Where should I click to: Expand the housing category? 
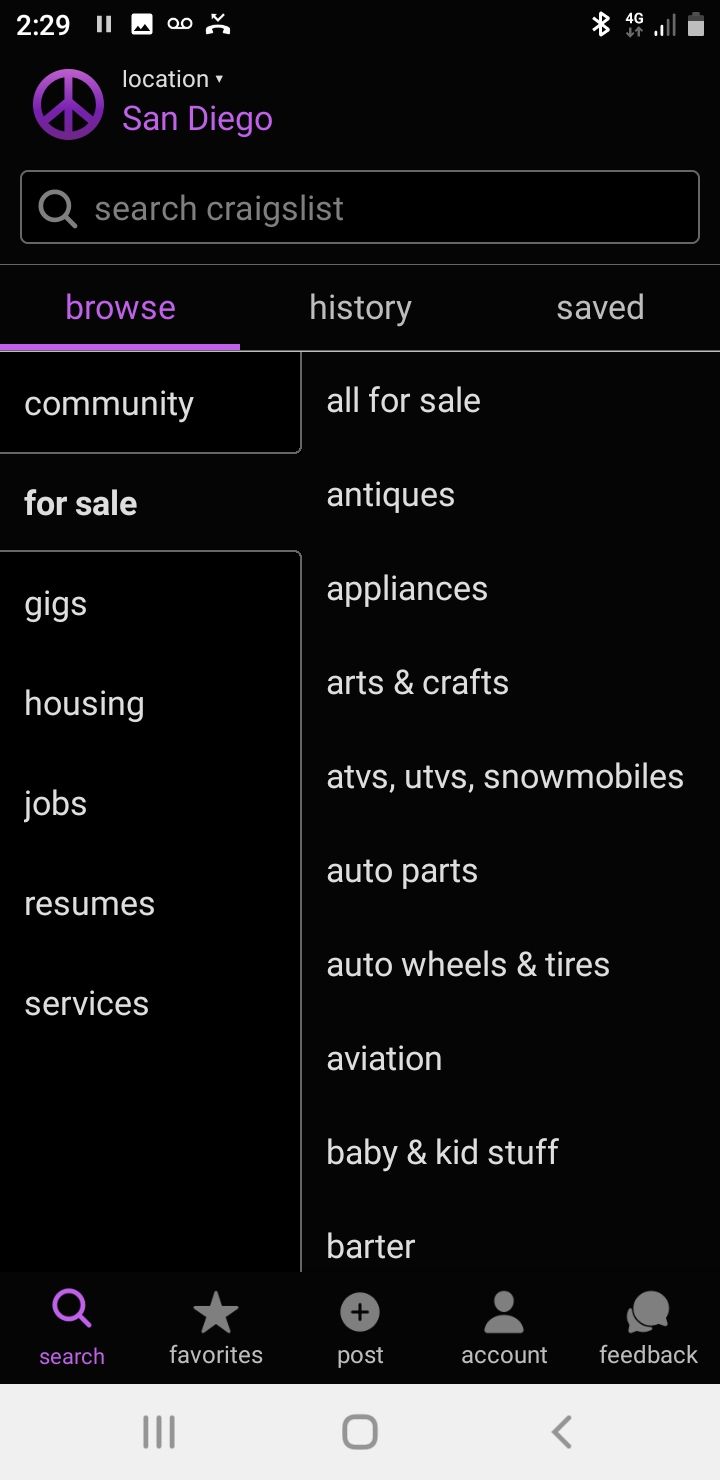(84, 703)
